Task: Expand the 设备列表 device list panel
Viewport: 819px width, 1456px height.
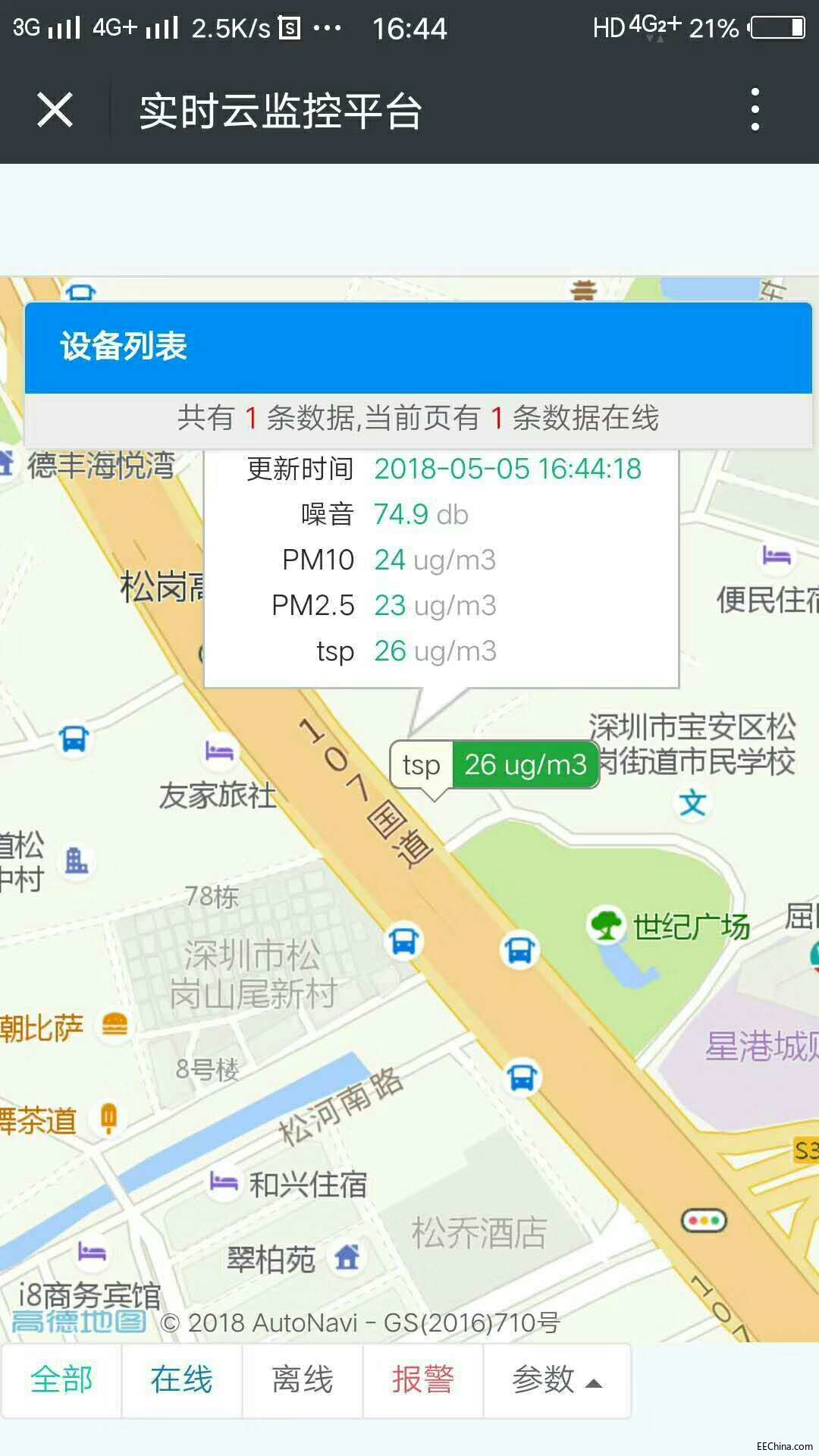Action: [x=418, y=347]
